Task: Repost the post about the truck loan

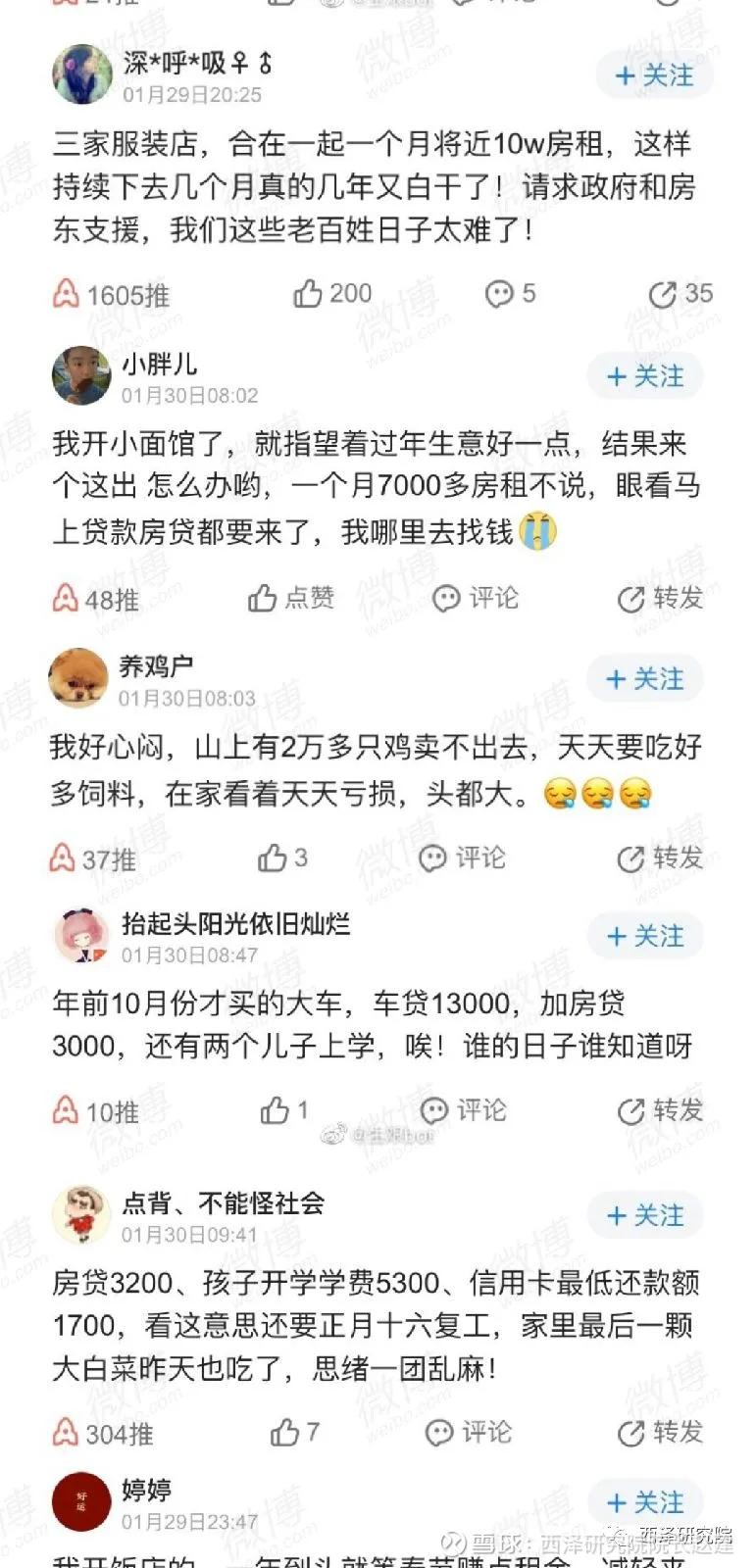Action: pyautogui.click(x=660, y=1110)
